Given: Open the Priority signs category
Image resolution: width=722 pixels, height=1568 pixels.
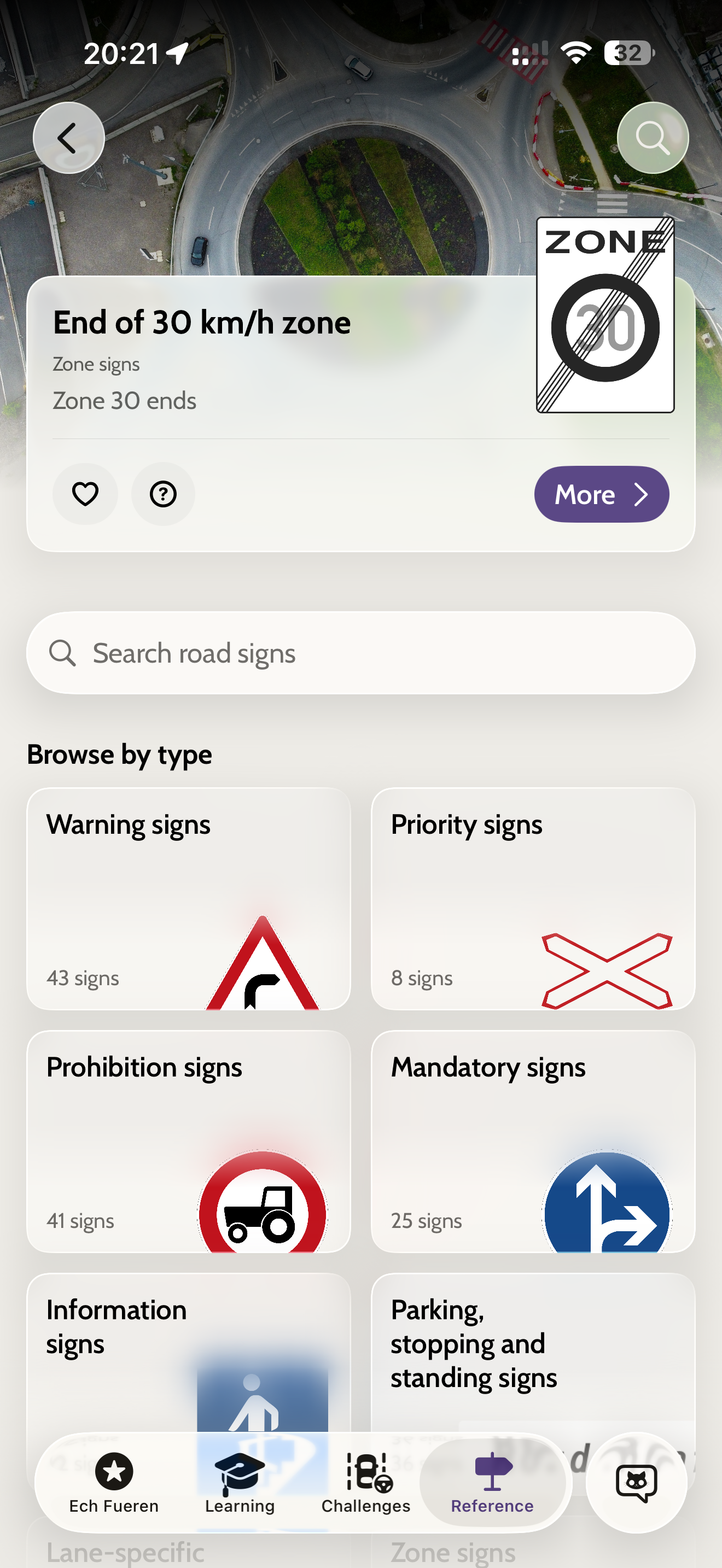Looking at the screenshot, I should pos(533,898).
